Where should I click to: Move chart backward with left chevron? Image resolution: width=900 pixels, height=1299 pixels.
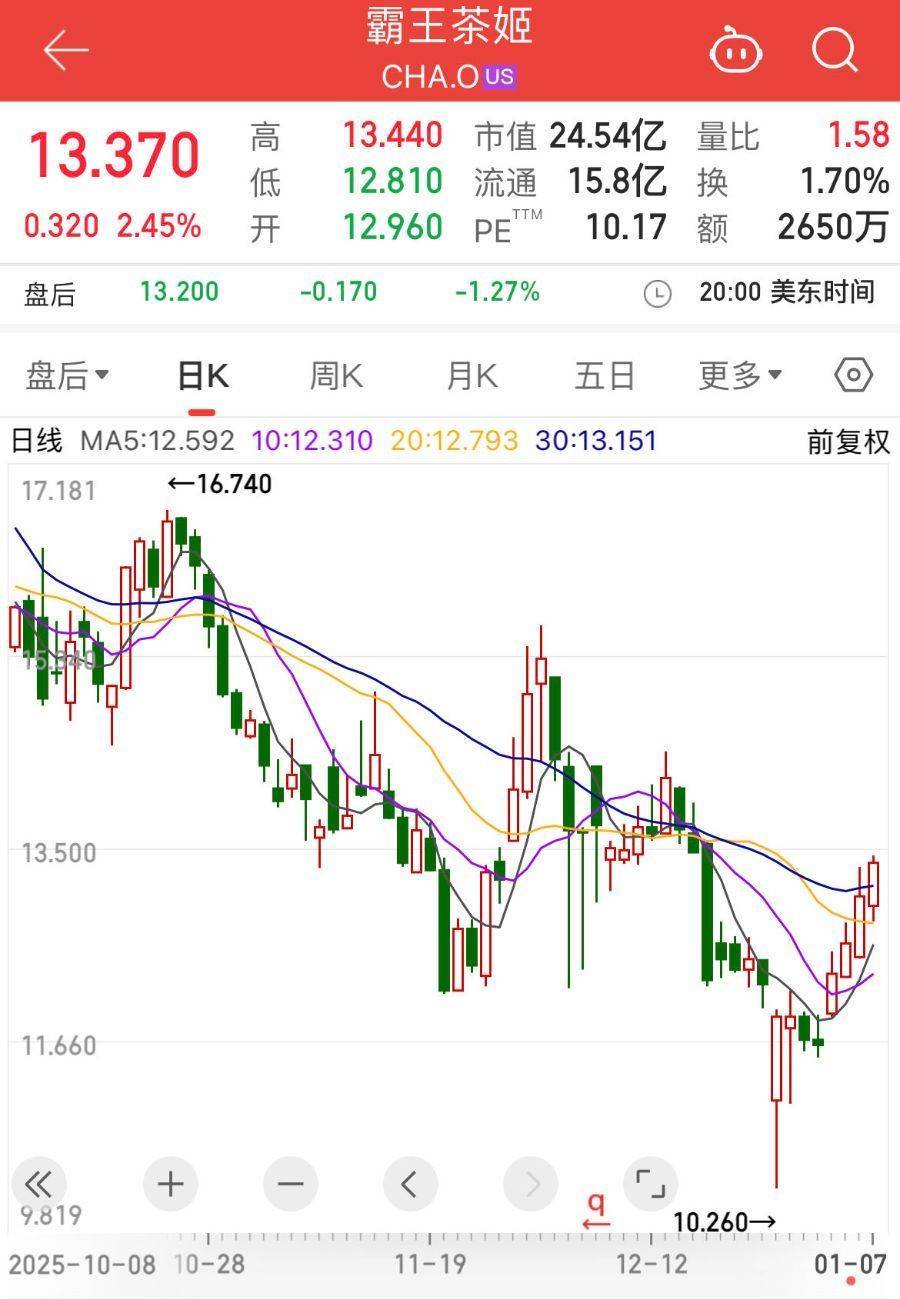pos(410,1185)
